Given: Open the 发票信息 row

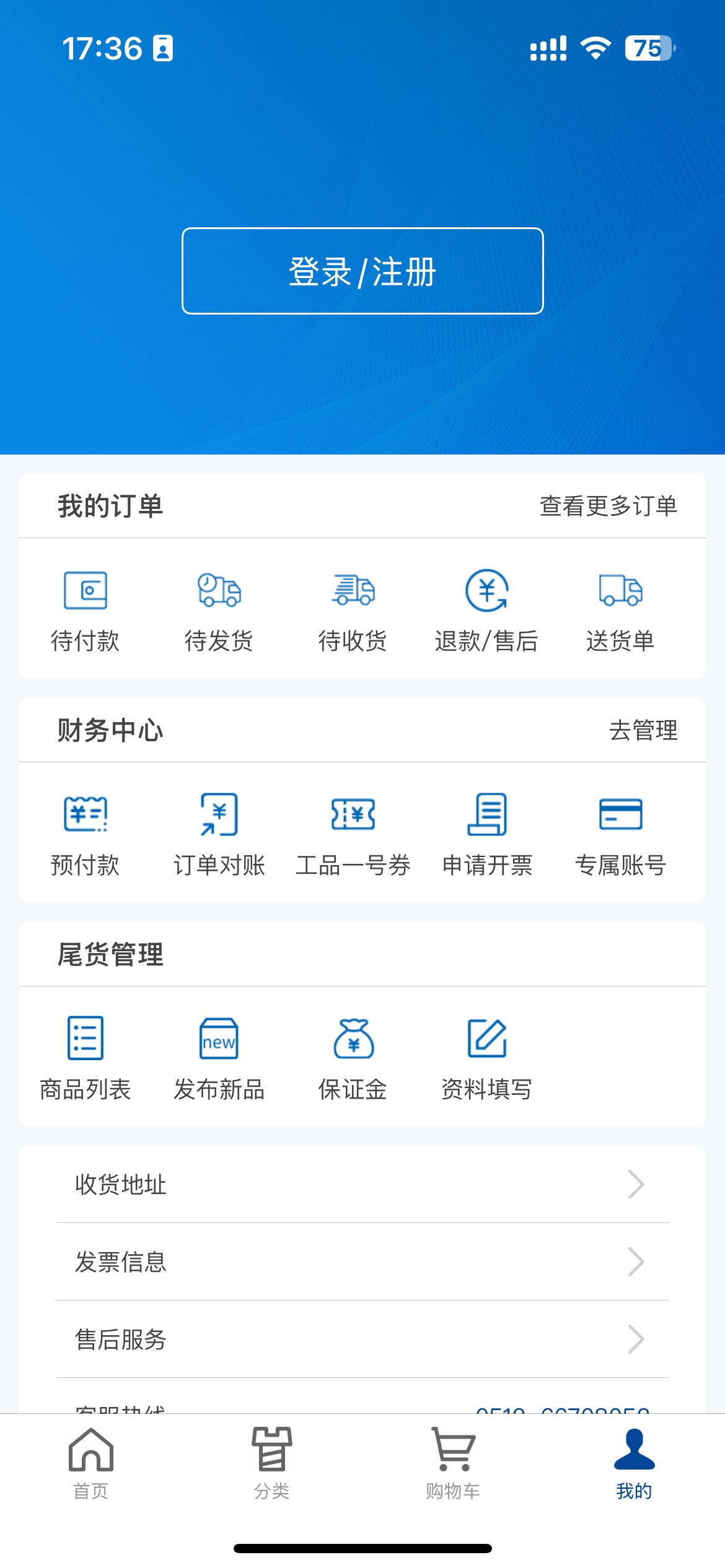Looking at the screenshot, I should (362, 1262).
